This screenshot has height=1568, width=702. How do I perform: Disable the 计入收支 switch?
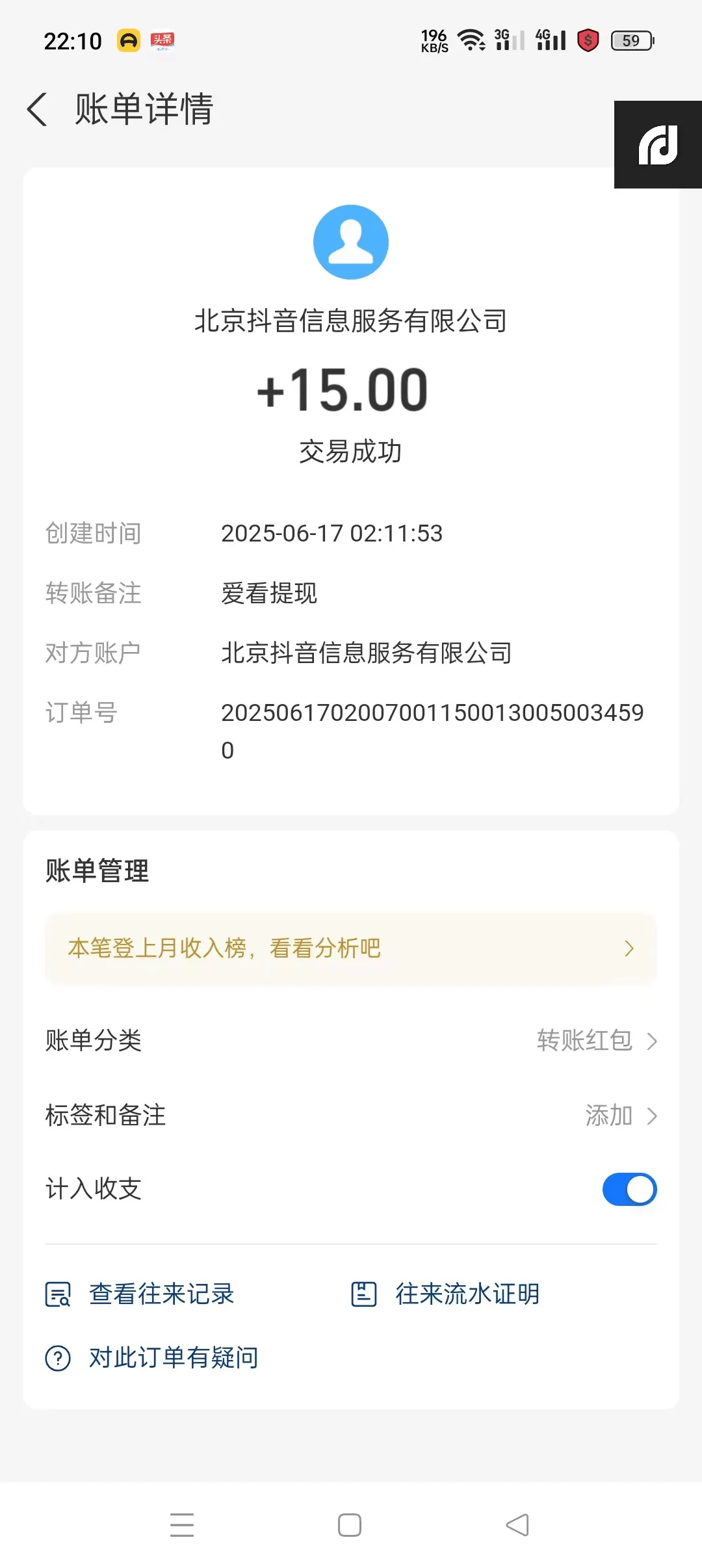click(629, 1189)
